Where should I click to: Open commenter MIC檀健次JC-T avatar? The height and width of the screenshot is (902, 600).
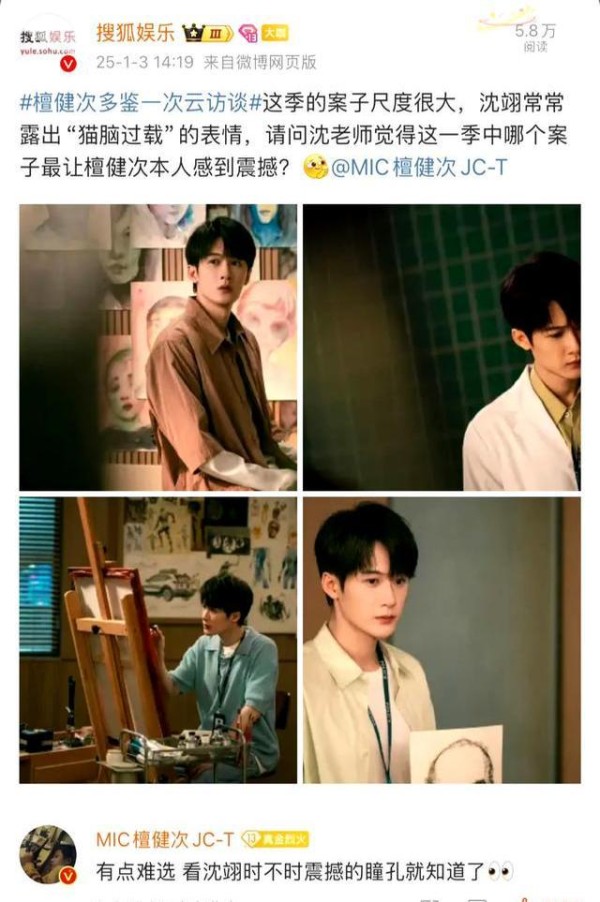[x=47, y=855]
